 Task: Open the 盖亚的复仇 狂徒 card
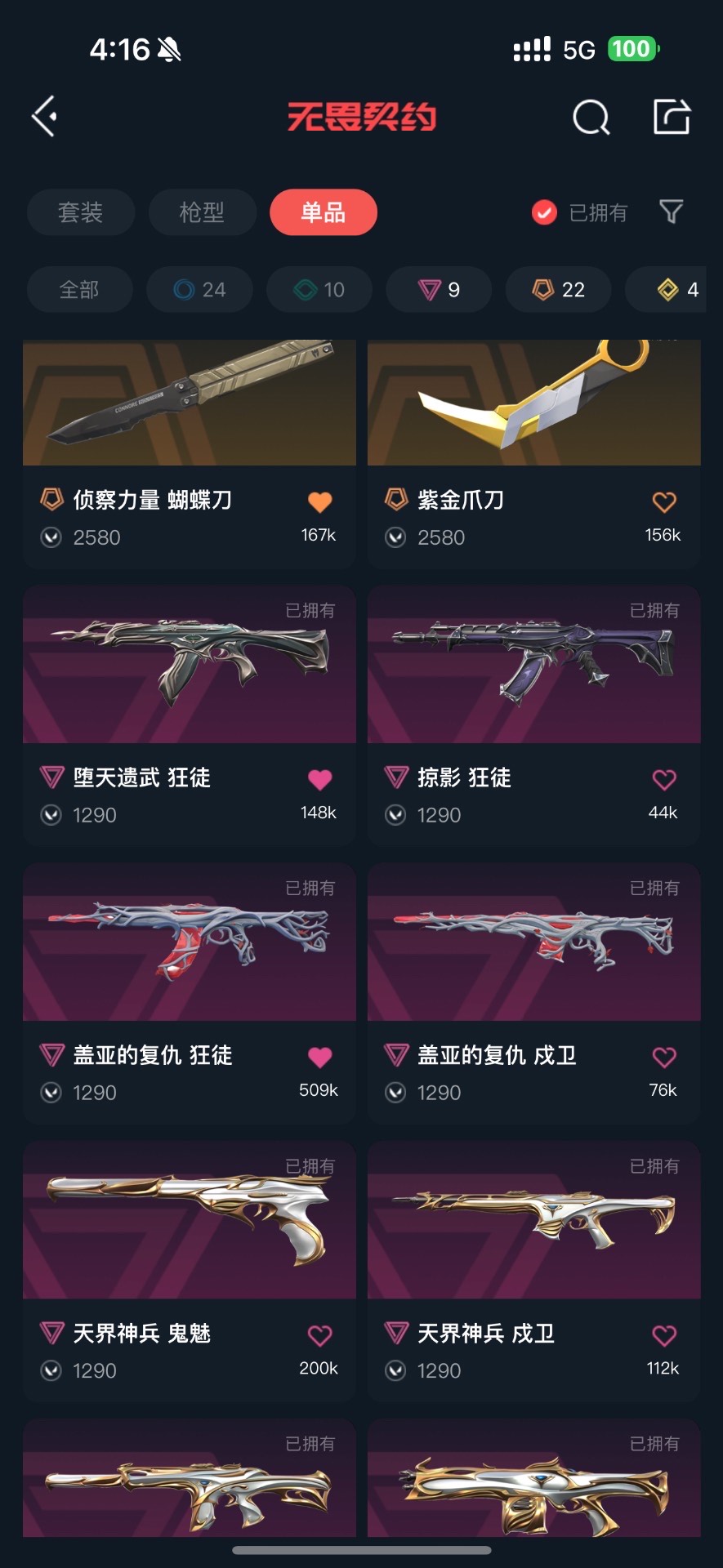[189, 955]
